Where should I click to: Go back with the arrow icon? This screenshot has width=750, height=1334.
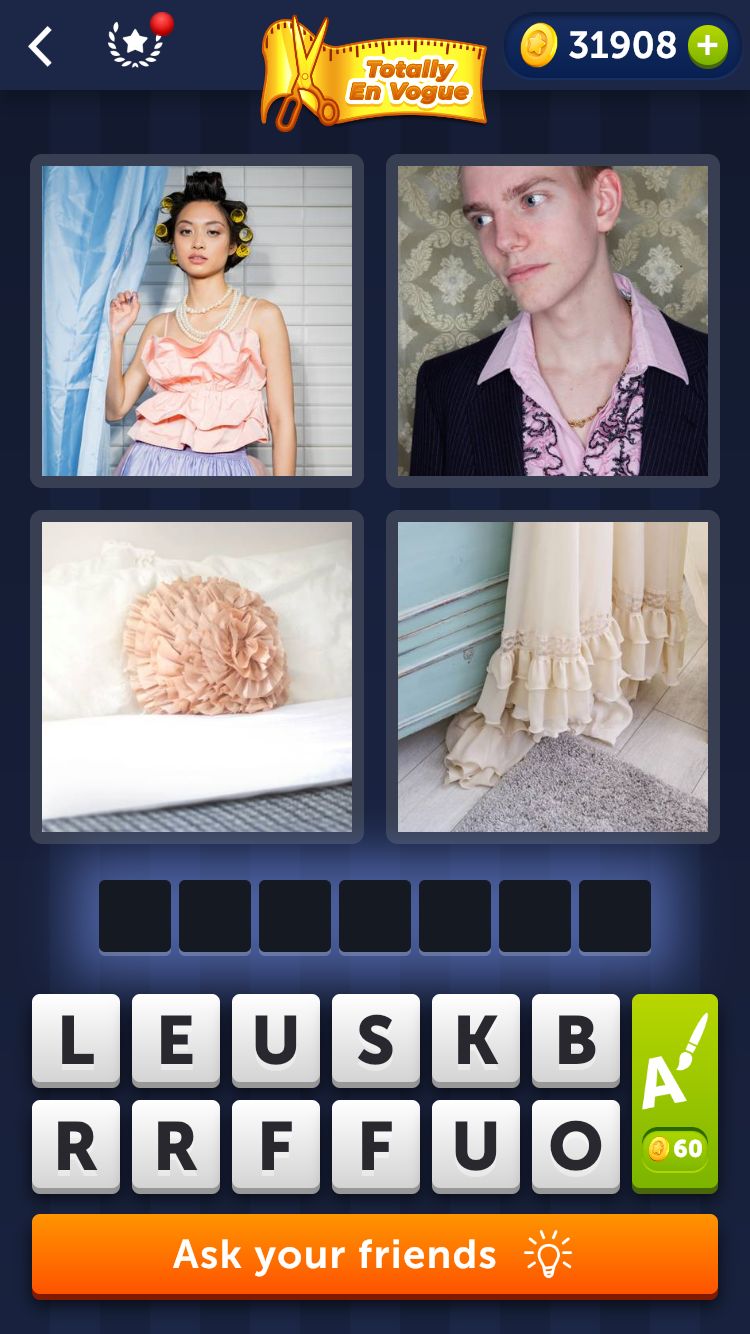(x=40, y=47)
